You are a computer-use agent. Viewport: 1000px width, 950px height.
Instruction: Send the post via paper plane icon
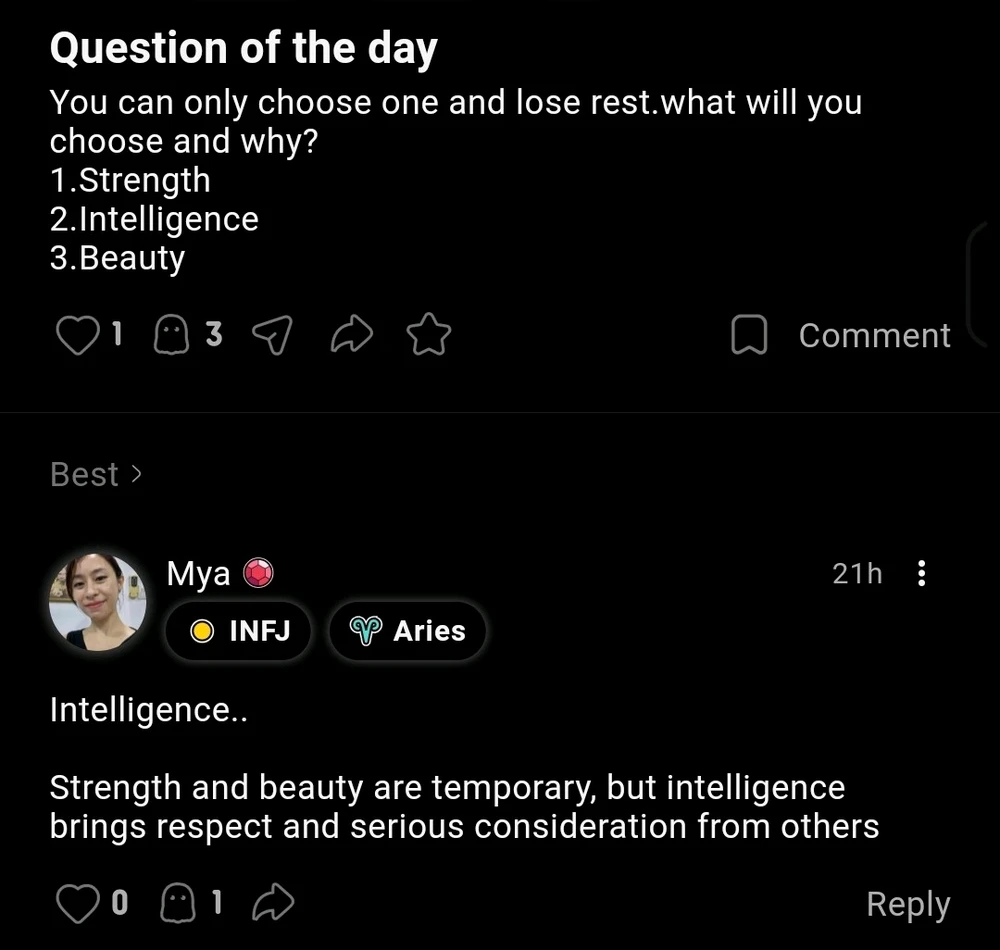click(x=271, y=336)
